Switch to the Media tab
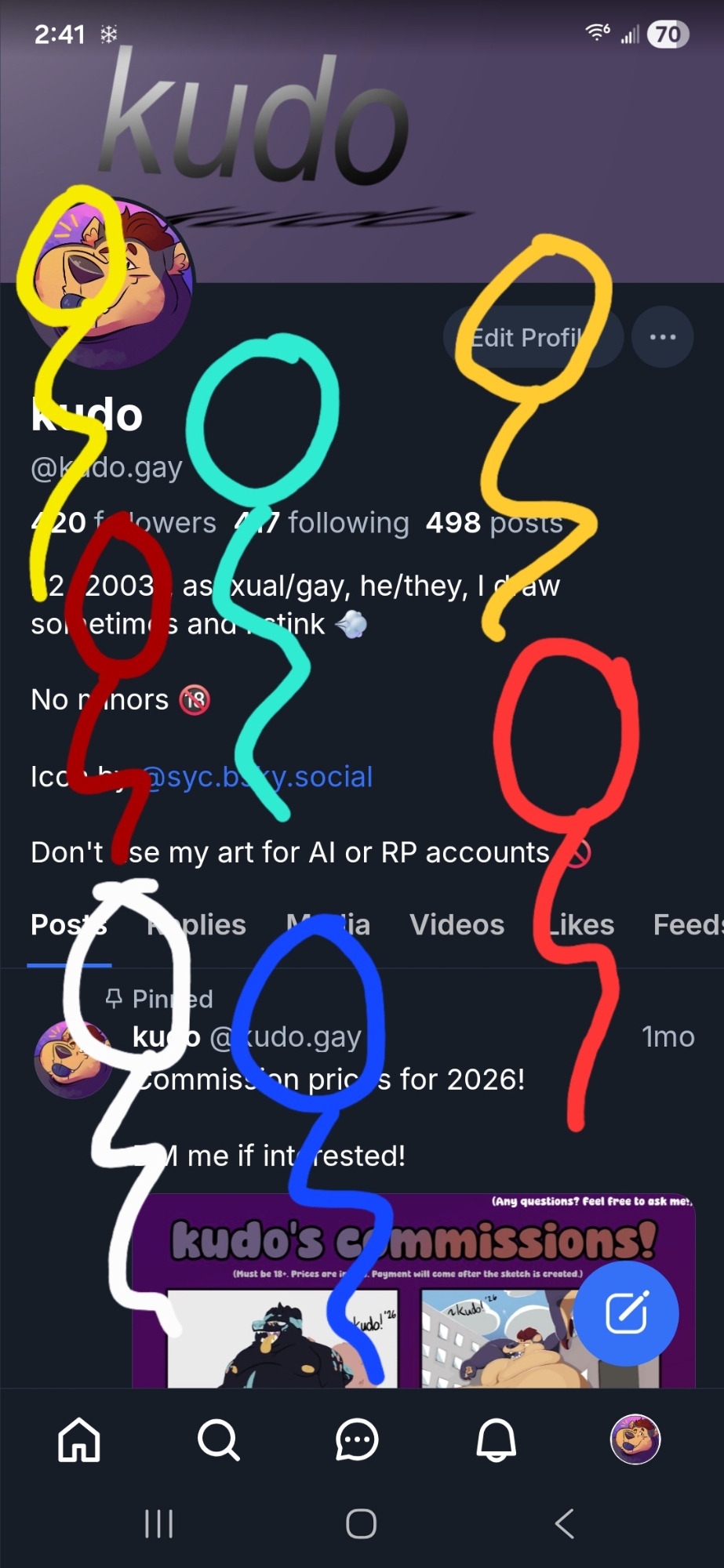The width and height of the screenshot is (724, 1568). coord(328,925)
